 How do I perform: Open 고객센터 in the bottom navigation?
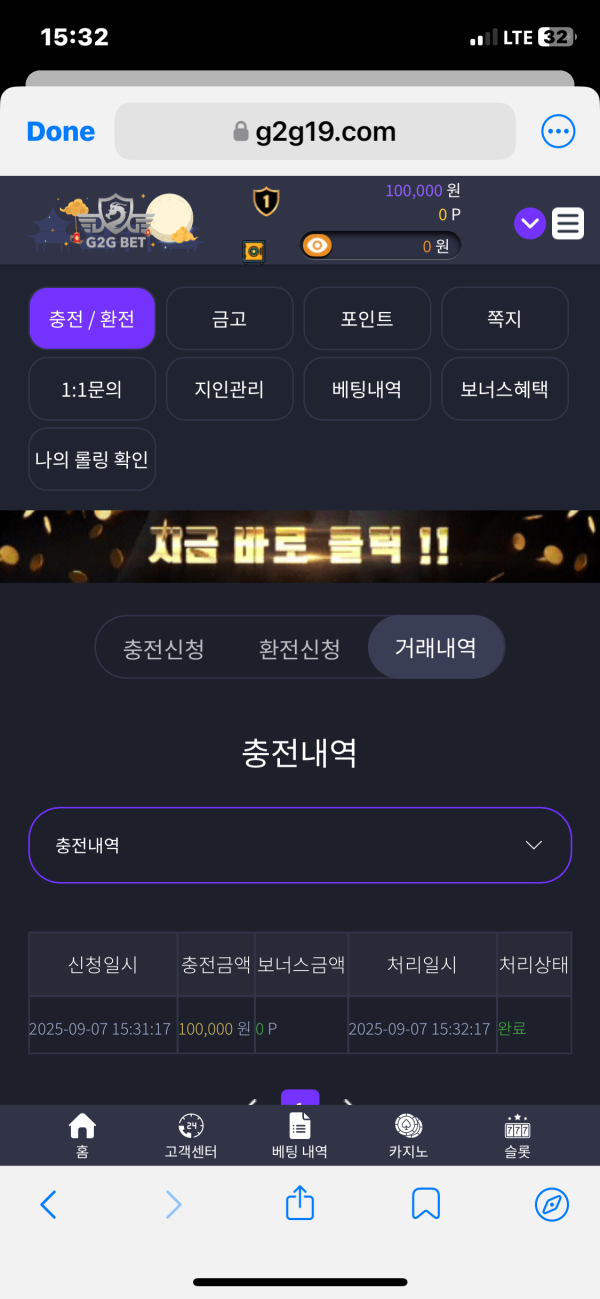(191, 1136)
